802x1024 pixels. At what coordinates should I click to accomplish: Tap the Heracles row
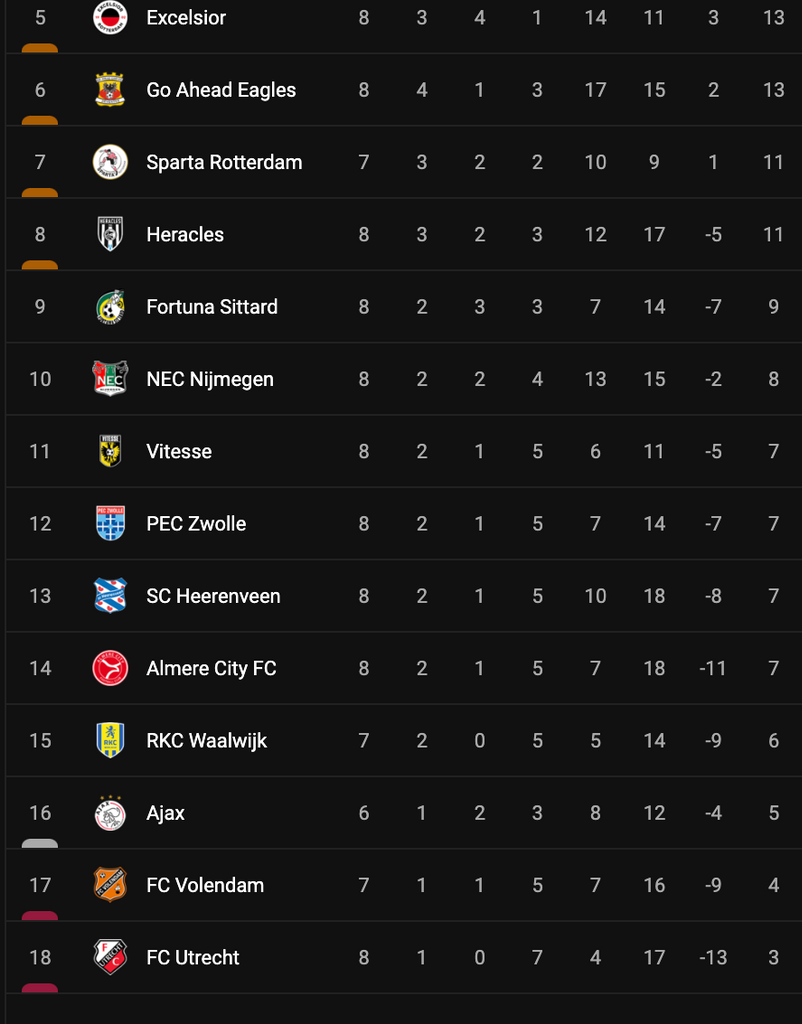[185, 234]
